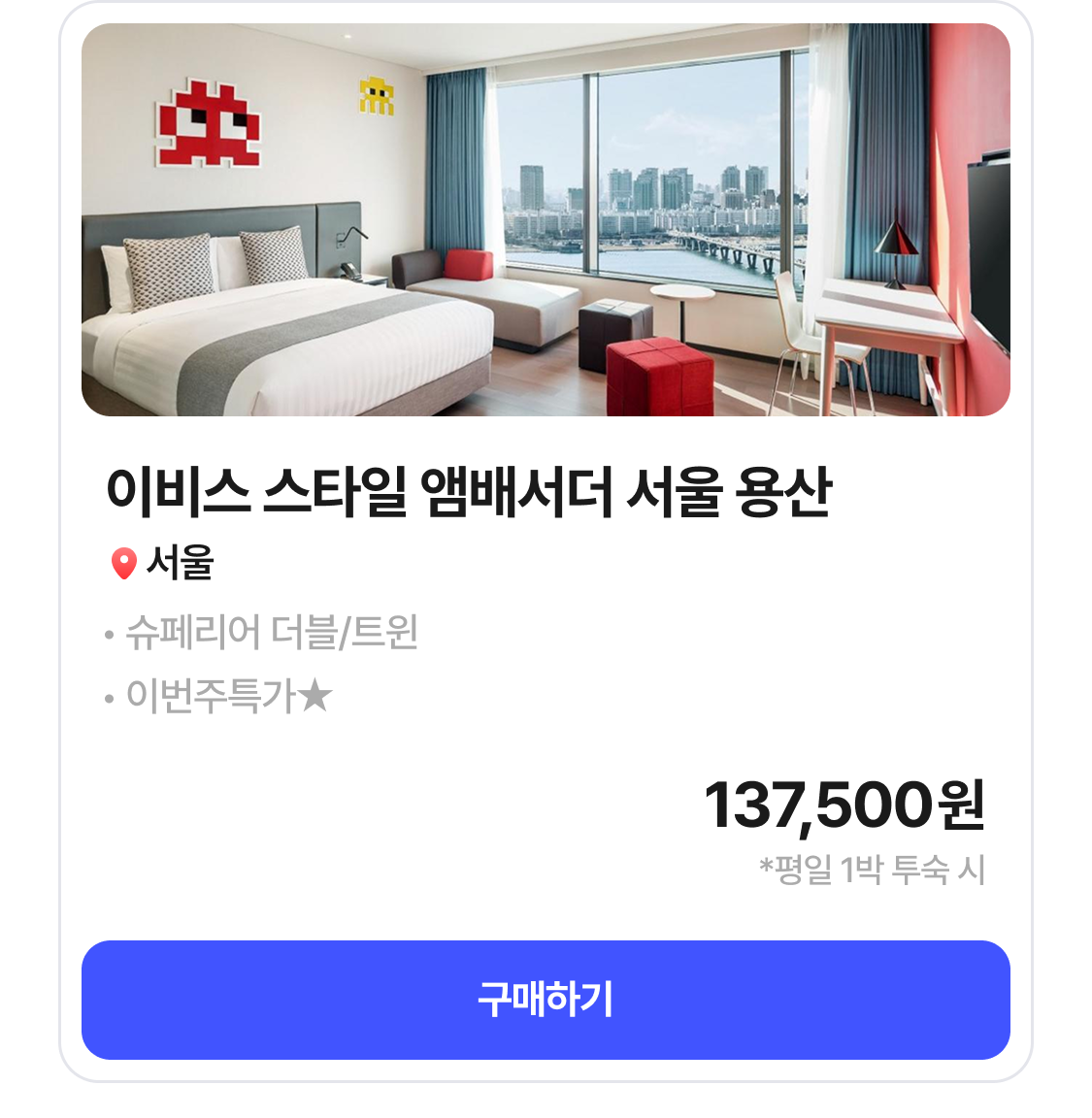Tap the 구매하기 purchase button

click(546, 1000)
